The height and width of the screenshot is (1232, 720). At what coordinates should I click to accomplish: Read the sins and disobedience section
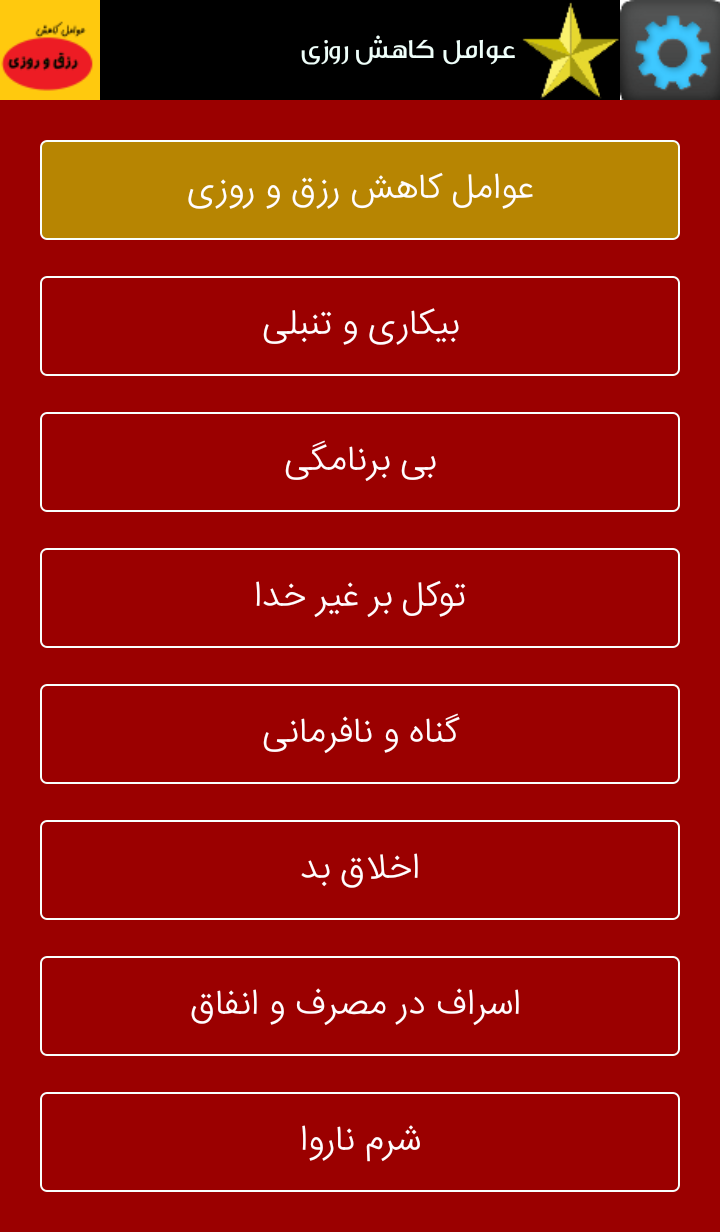(x=359, y=734)
